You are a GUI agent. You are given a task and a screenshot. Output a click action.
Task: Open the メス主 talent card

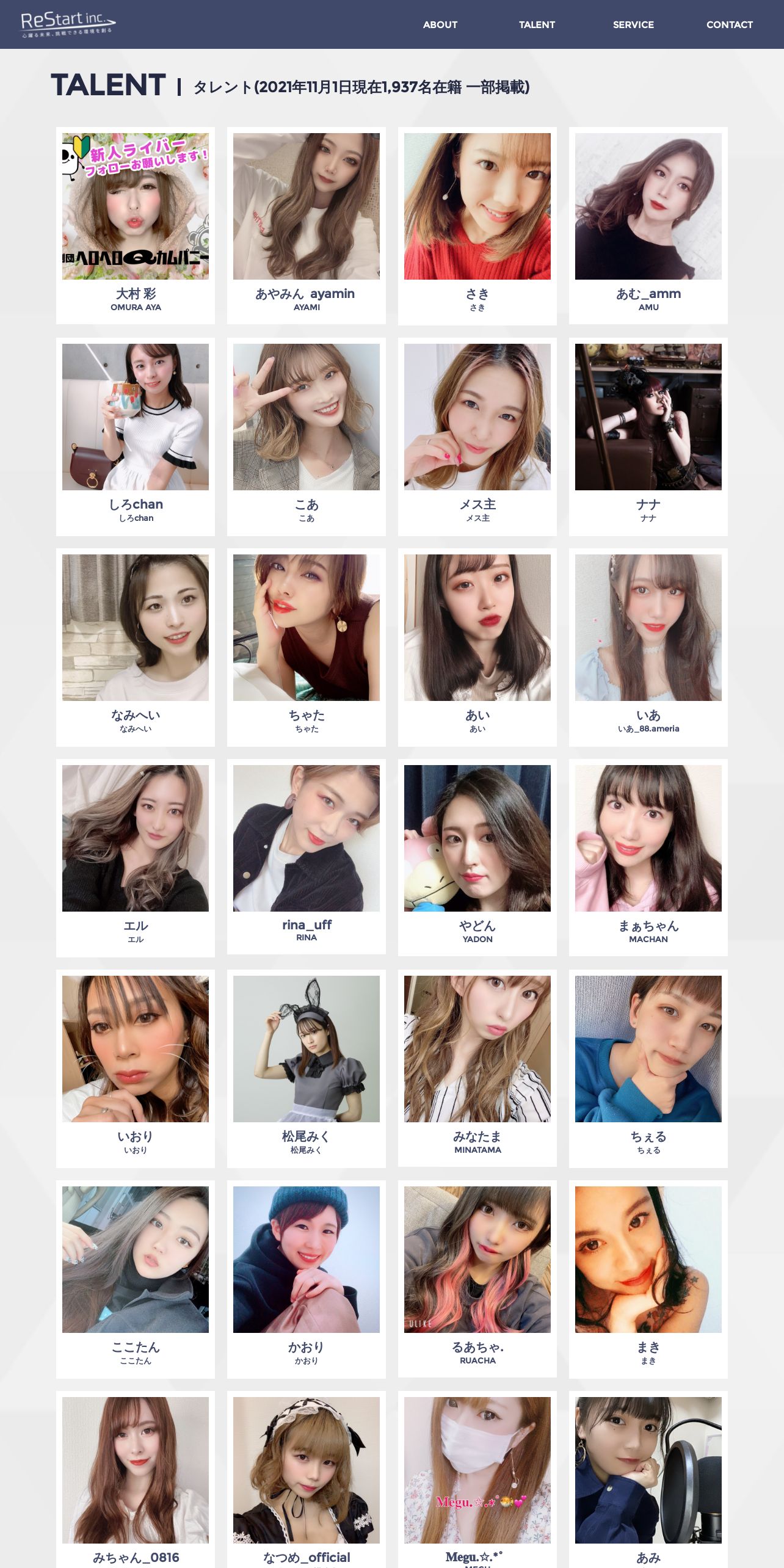point(477,437)
